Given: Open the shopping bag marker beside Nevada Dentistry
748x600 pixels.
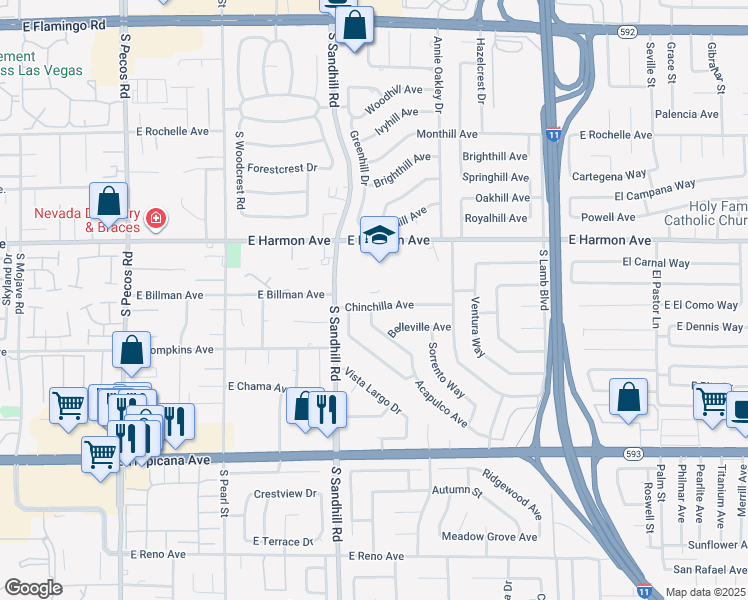Looking at the screenshot, I should 108,201.
